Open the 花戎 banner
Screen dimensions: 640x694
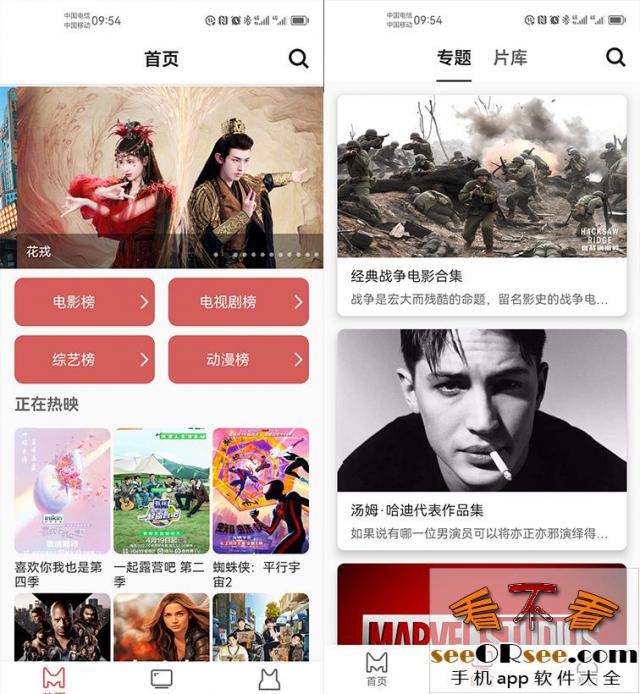coord(162,177)
